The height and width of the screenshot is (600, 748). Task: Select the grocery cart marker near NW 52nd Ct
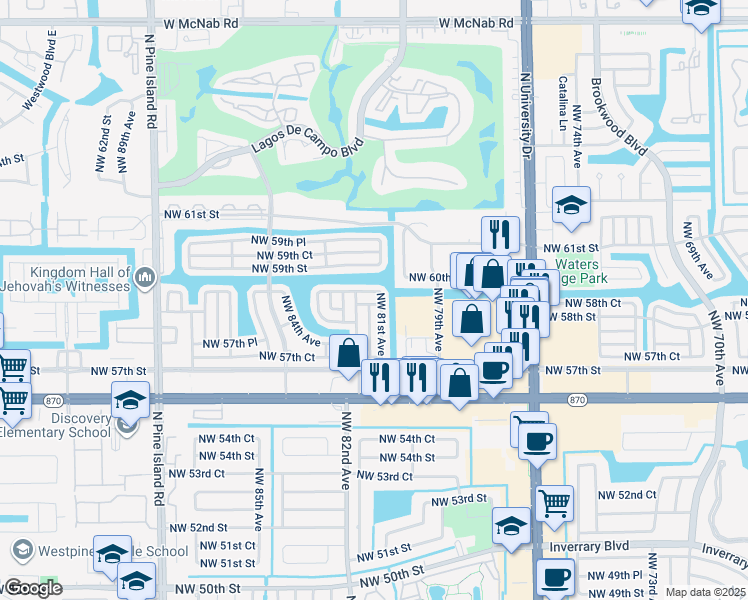554,504
